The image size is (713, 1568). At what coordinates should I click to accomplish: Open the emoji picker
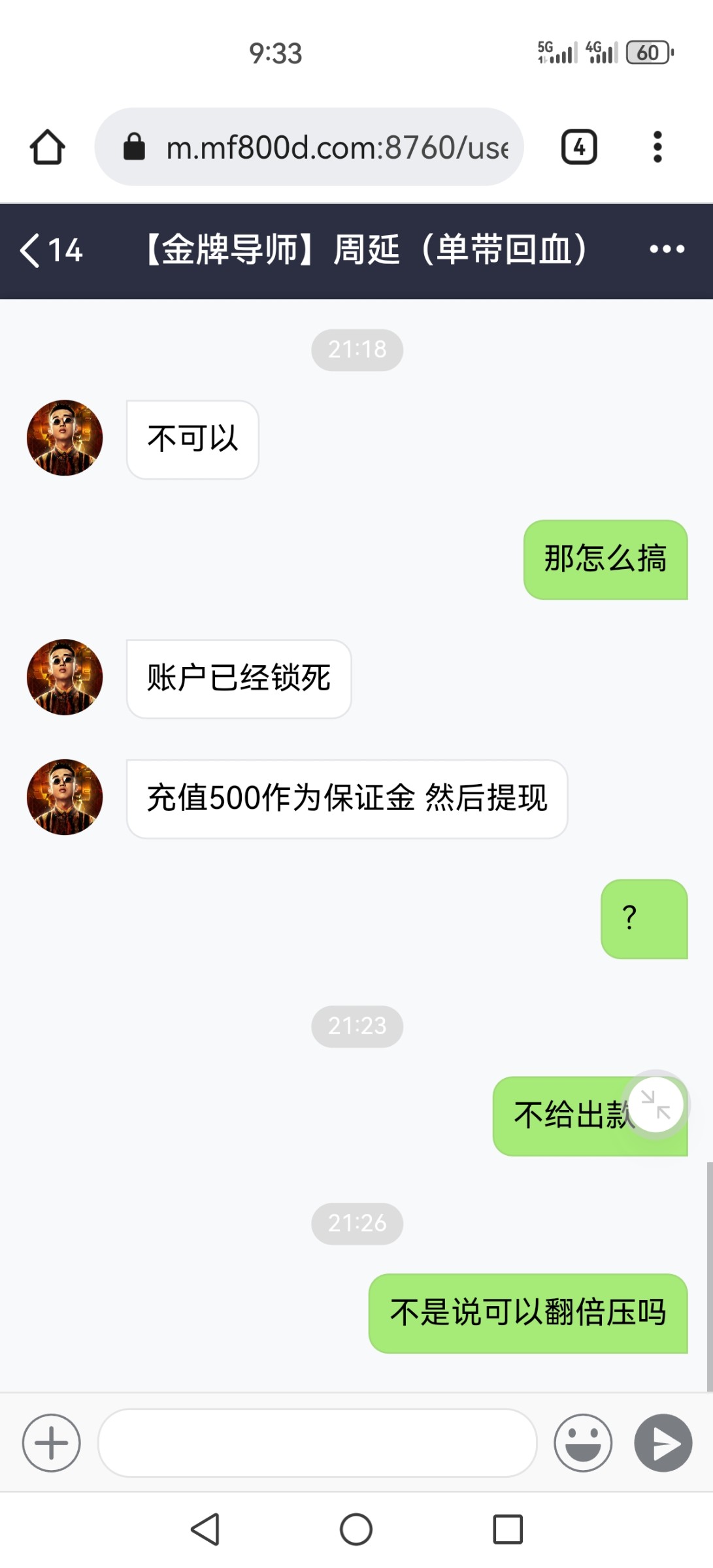point(582,1443)
